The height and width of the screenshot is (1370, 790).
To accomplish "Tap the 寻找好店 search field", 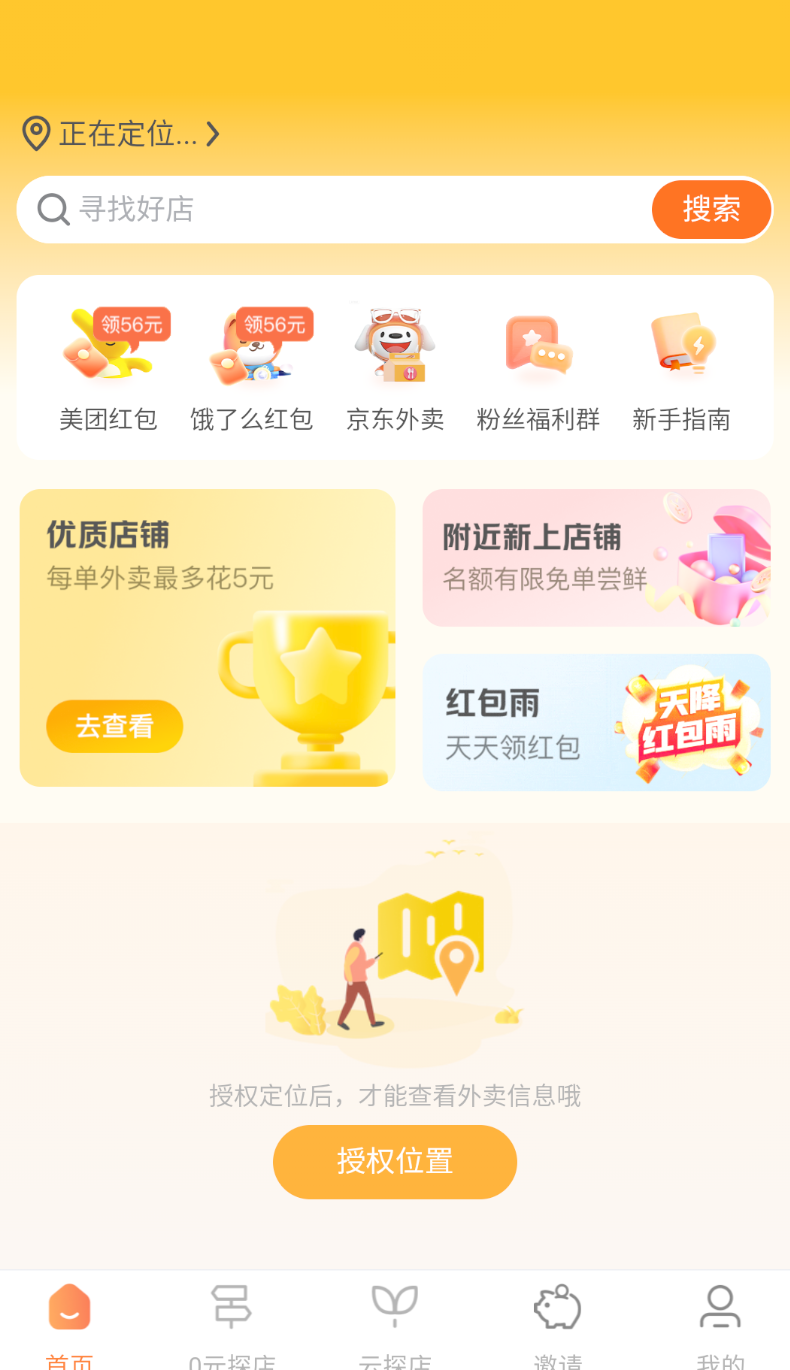I will pos(335,209).
